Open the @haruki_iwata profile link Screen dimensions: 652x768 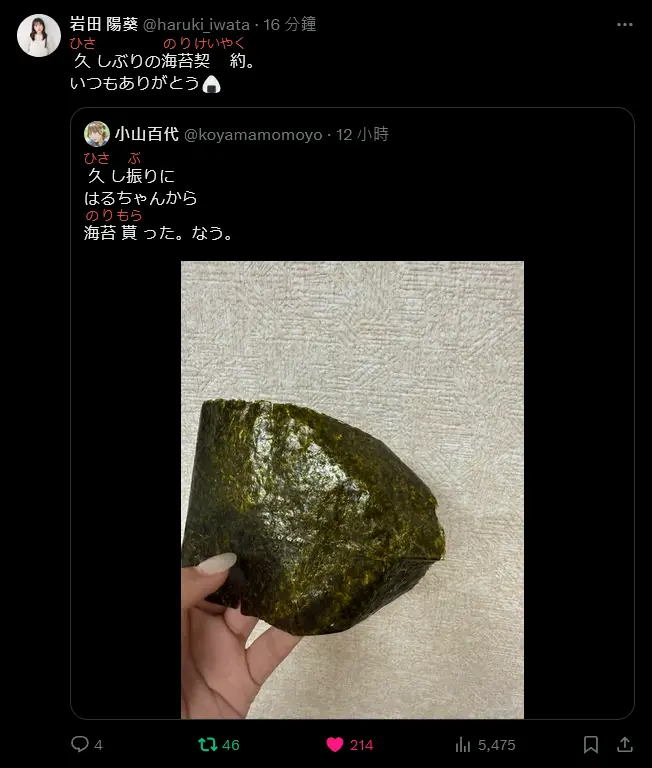(x=200, y=23)
